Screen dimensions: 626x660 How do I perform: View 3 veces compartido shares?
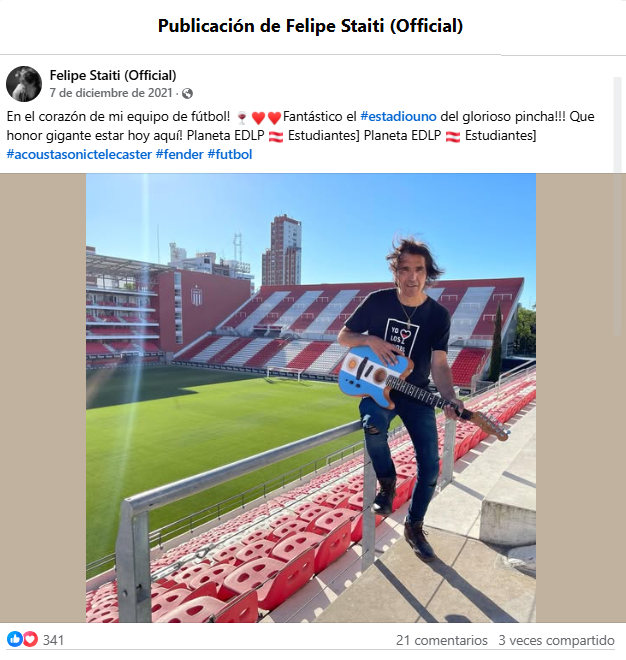(x=556, y=640)
